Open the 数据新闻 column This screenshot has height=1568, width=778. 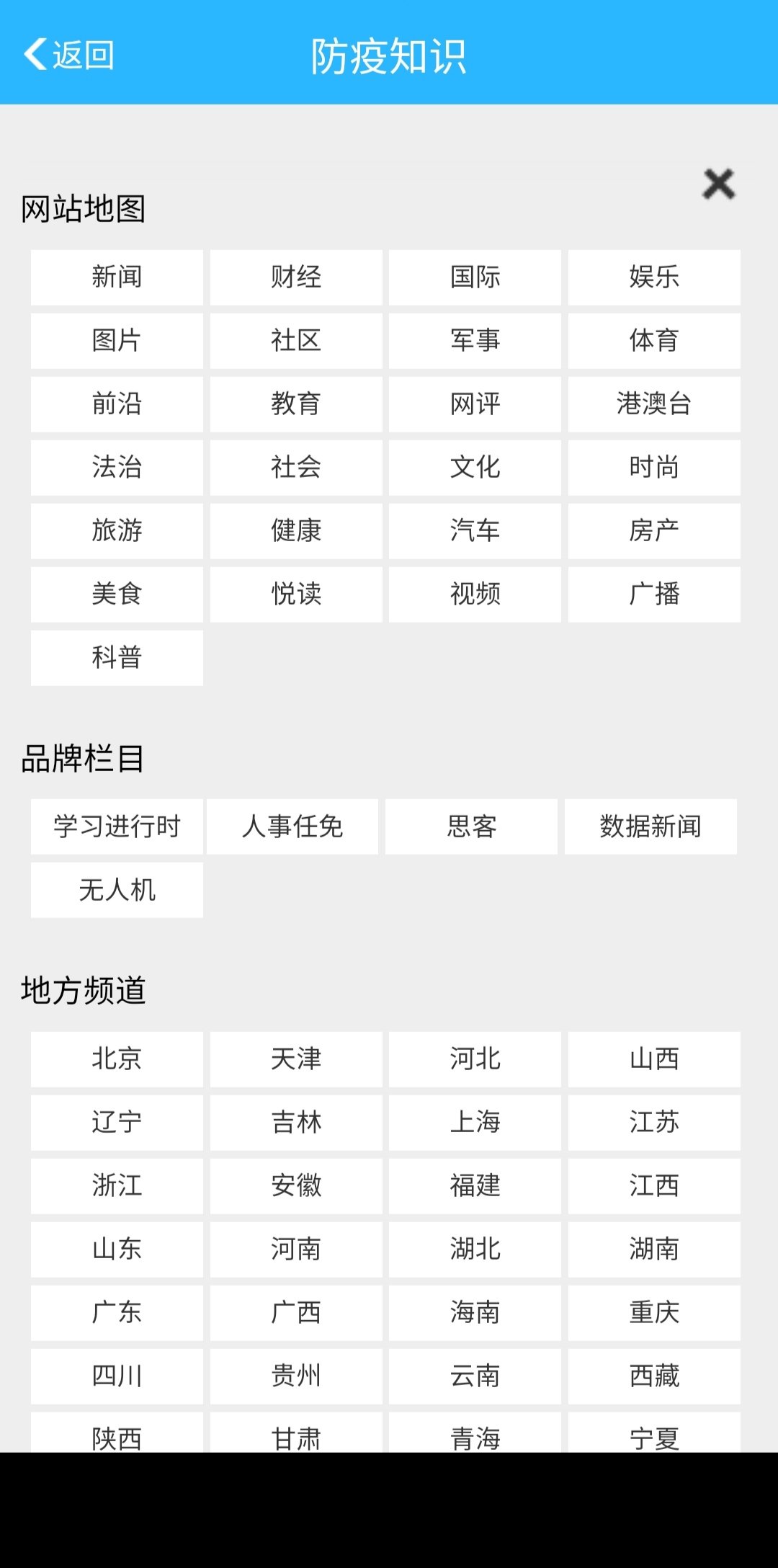point(650,827)
